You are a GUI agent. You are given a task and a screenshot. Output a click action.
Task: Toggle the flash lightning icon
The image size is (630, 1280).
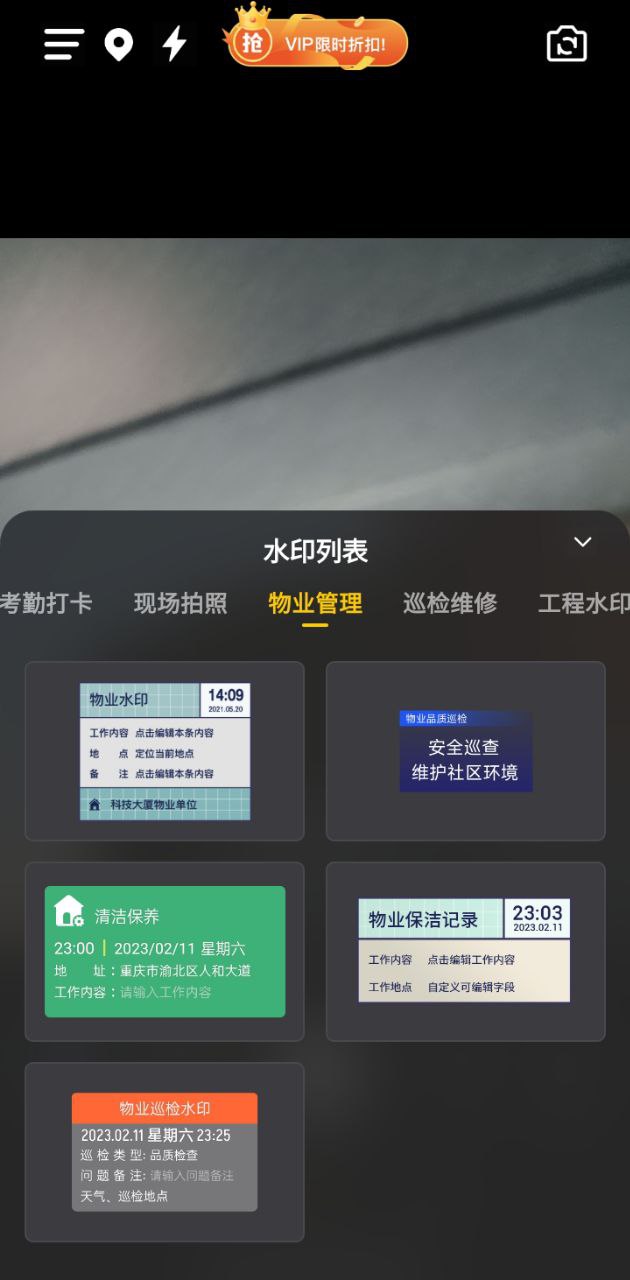(175, 44)
